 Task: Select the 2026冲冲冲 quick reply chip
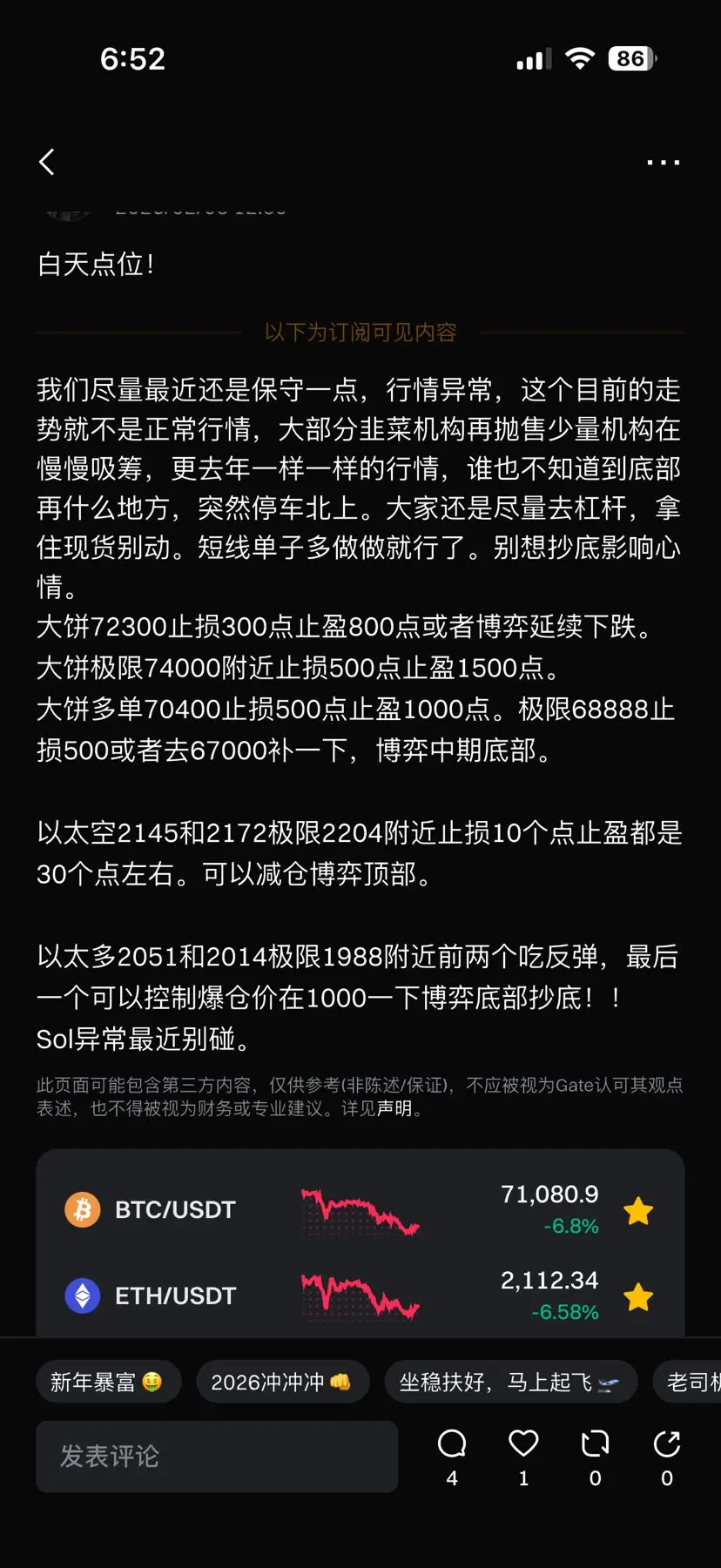tap(283, 1381)
